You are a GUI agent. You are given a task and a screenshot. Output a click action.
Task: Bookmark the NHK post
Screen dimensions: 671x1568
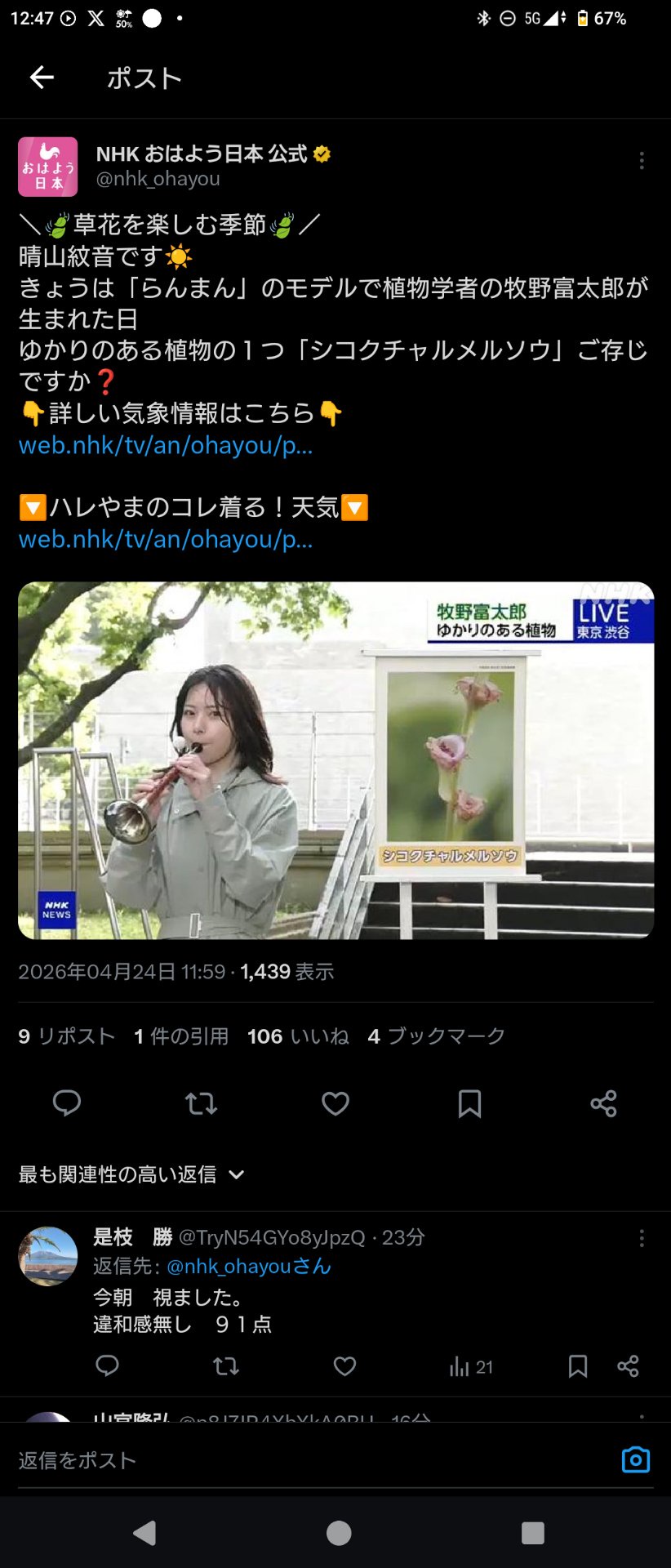(469, 1103)
